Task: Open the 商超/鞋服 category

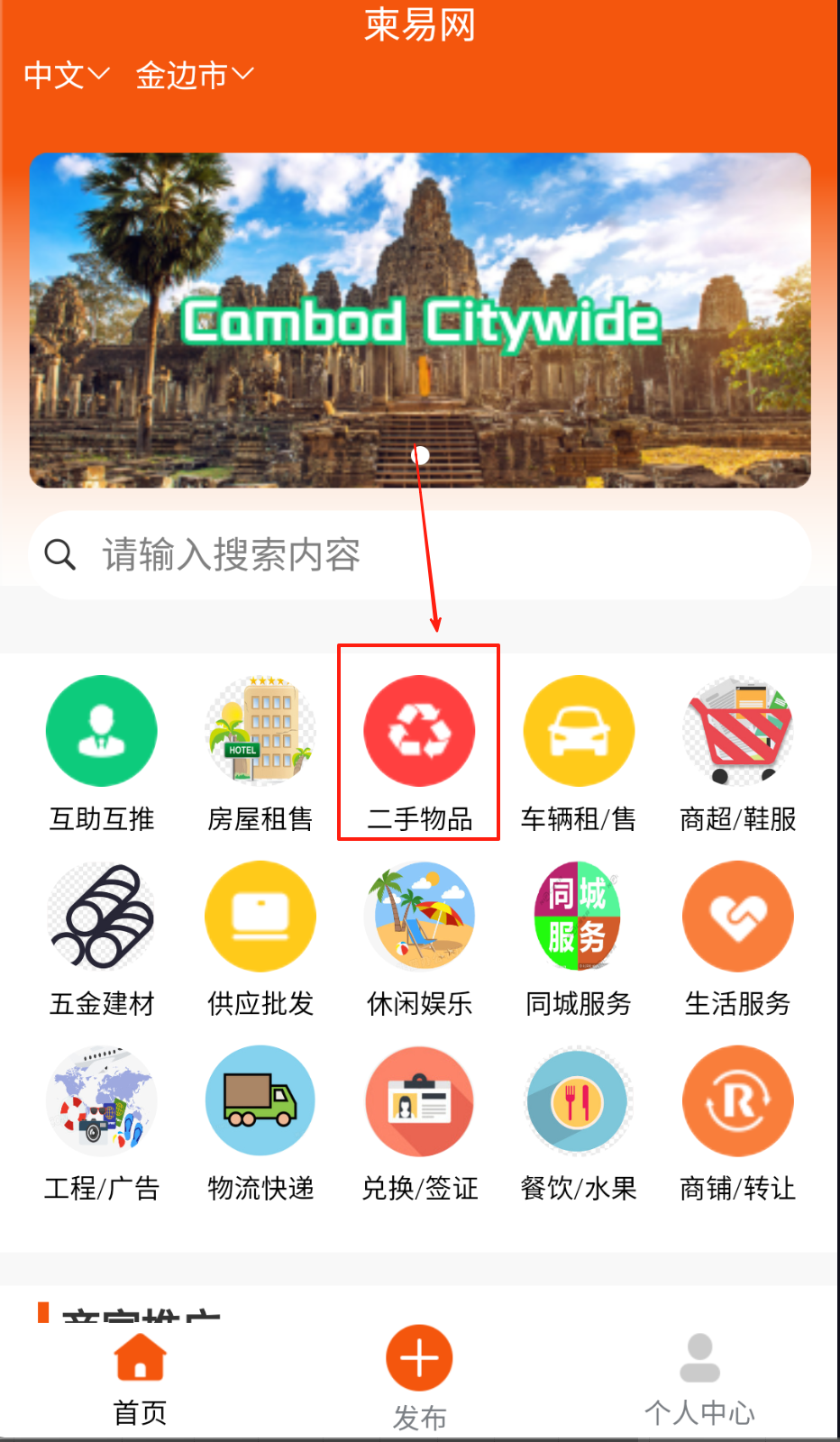Action: click(x=737, y=731)
